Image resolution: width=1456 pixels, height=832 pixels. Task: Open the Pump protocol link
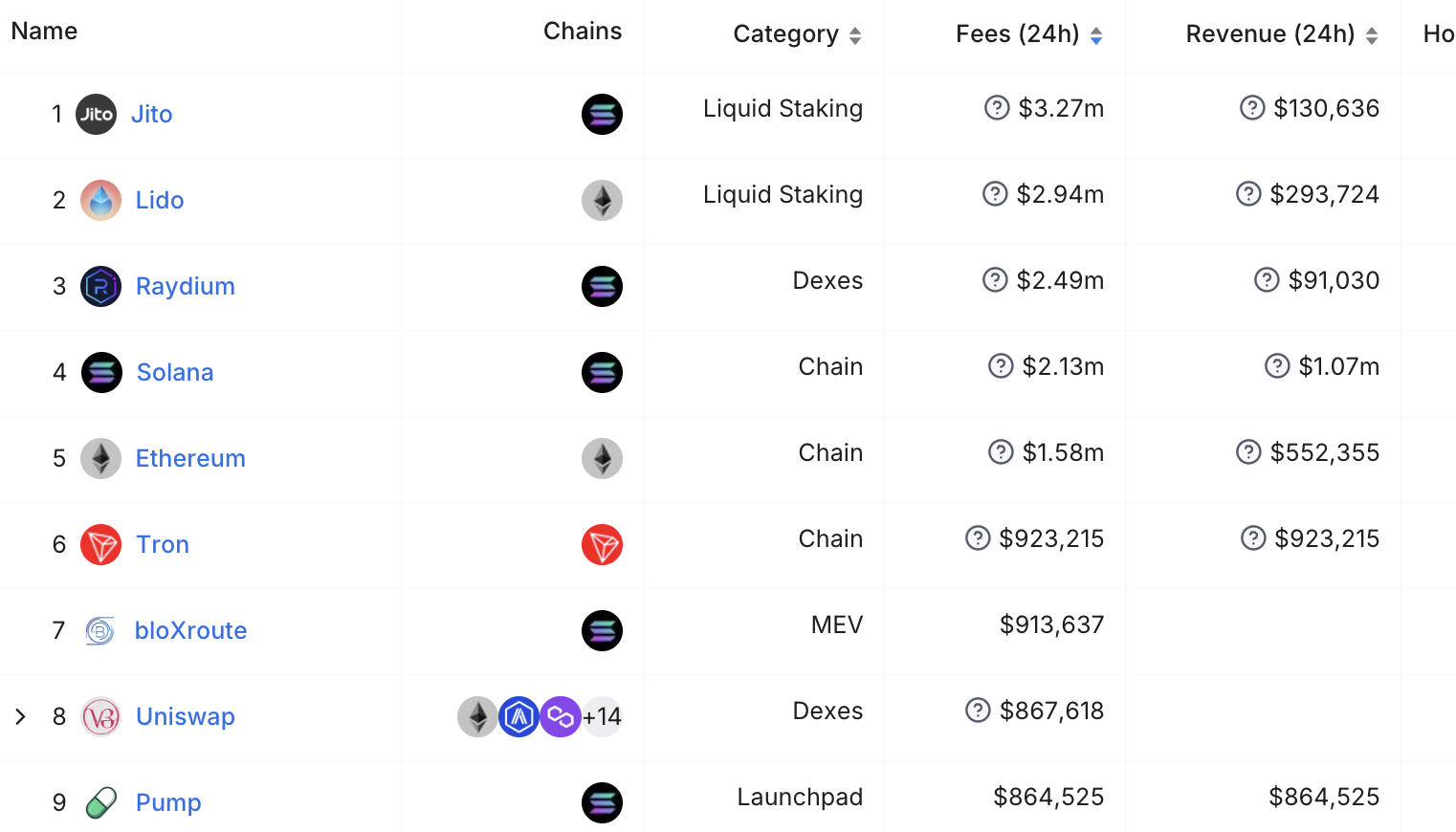click(168, 802)
